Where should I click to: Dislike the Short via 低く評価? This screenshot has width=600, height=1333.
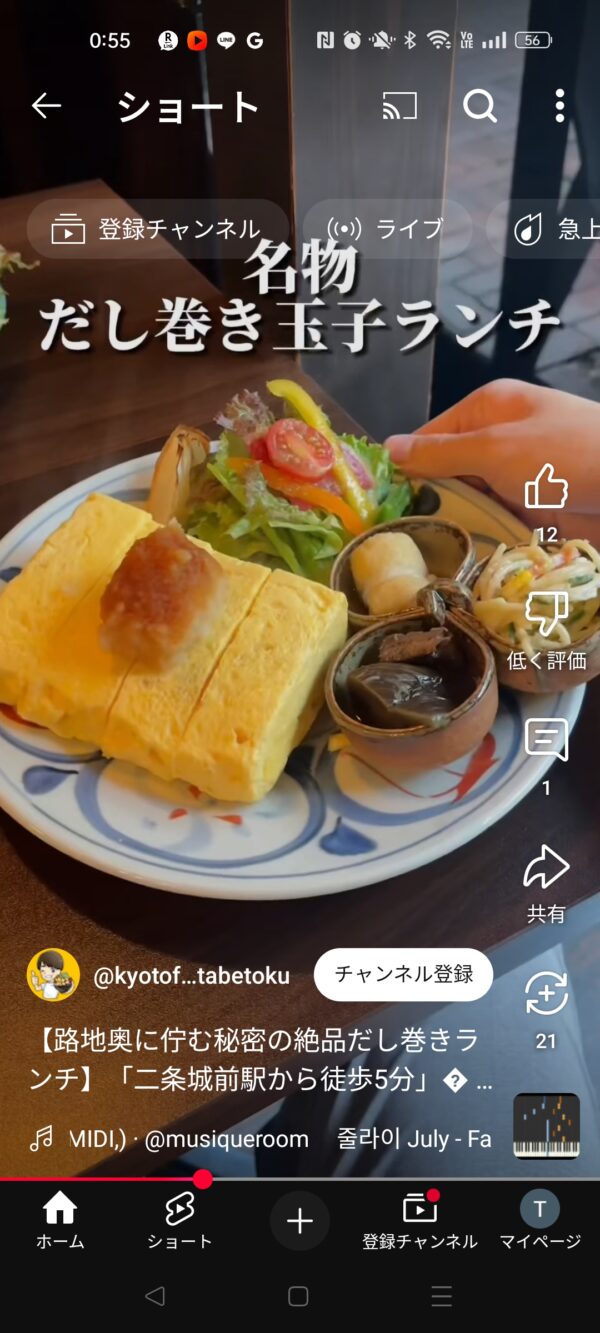pos(546,614)
